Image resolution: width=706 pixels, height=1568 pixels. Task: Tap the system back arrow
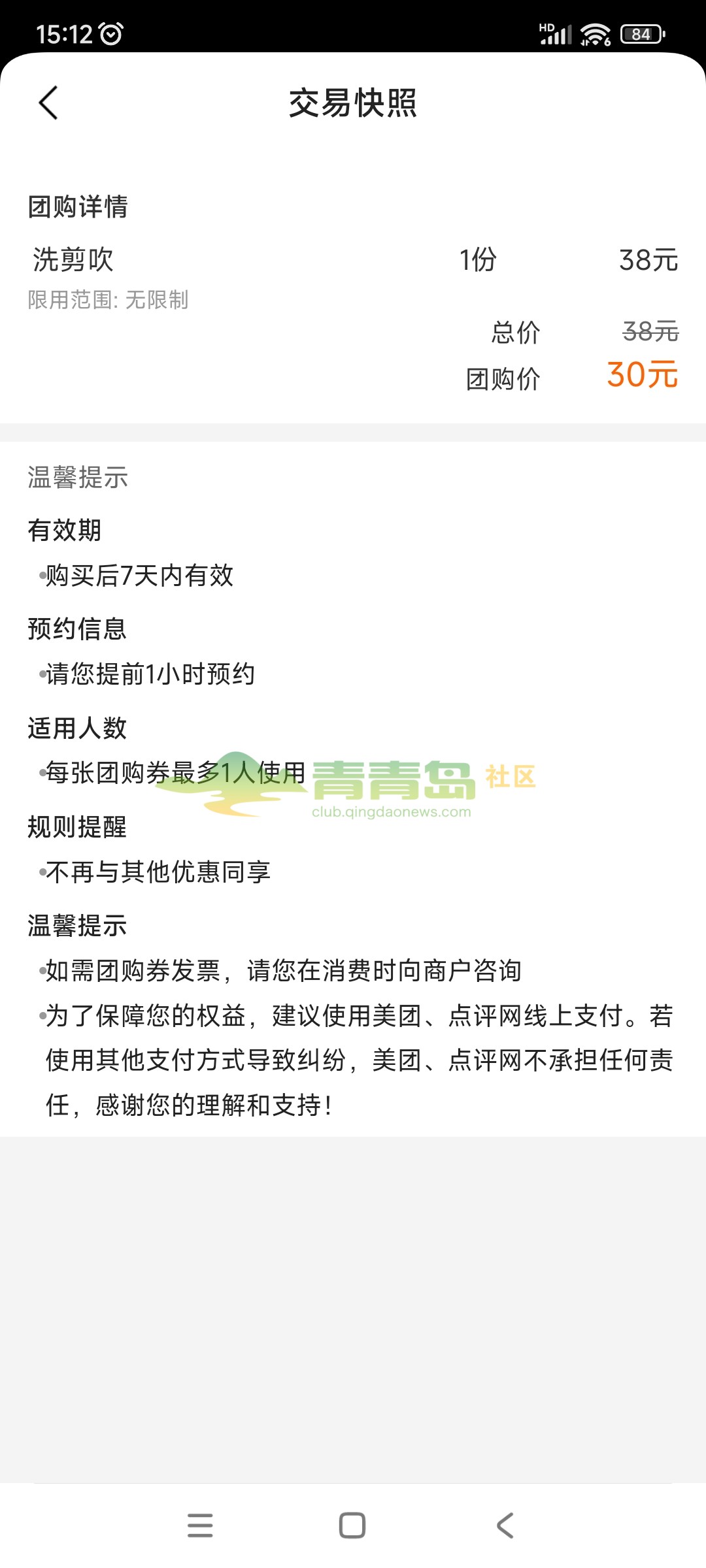pyautogui.click(x=505, y=1526)
